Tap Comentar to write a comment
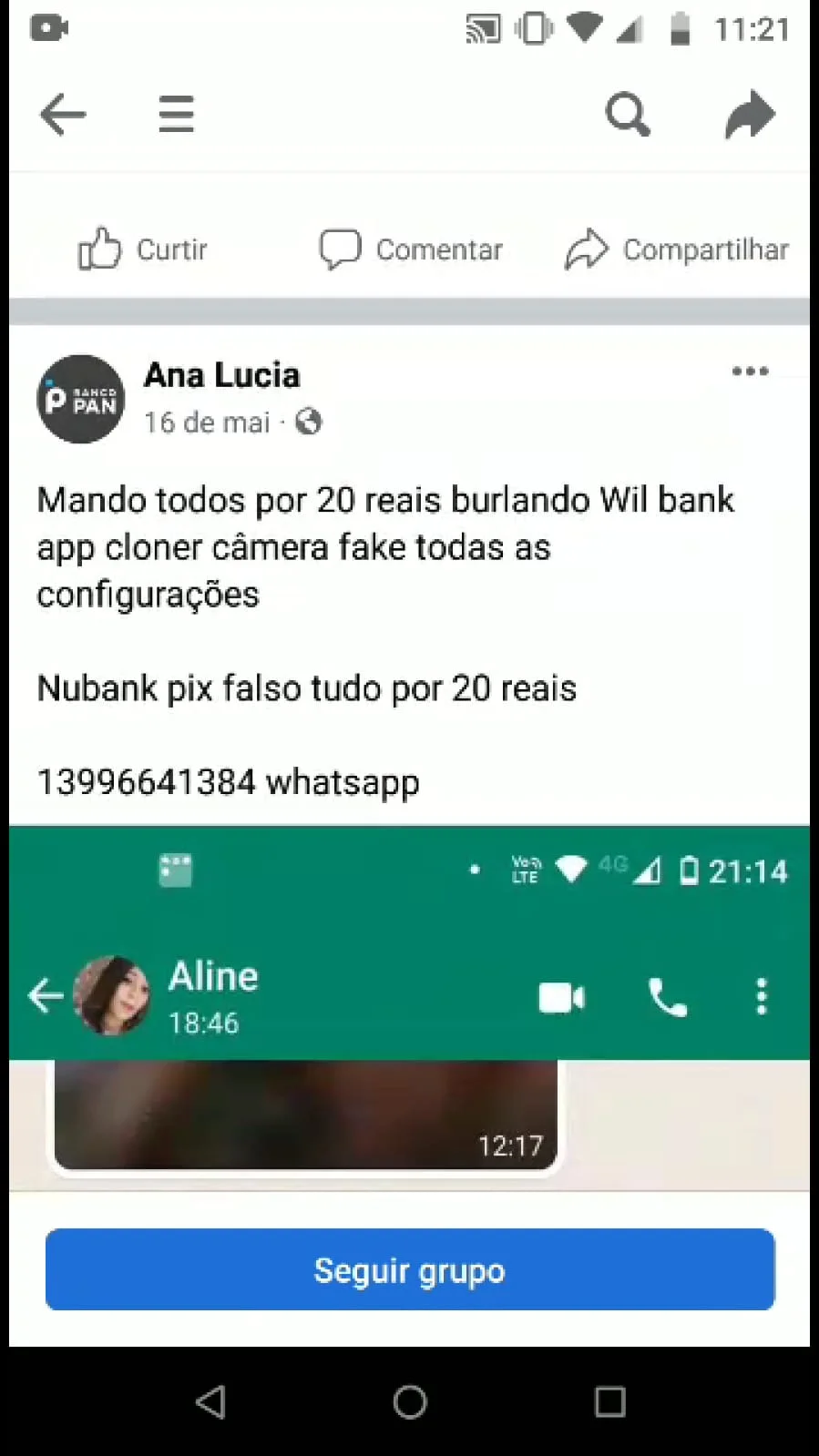Screen dimensions: 819x1456 coord(411,249)
